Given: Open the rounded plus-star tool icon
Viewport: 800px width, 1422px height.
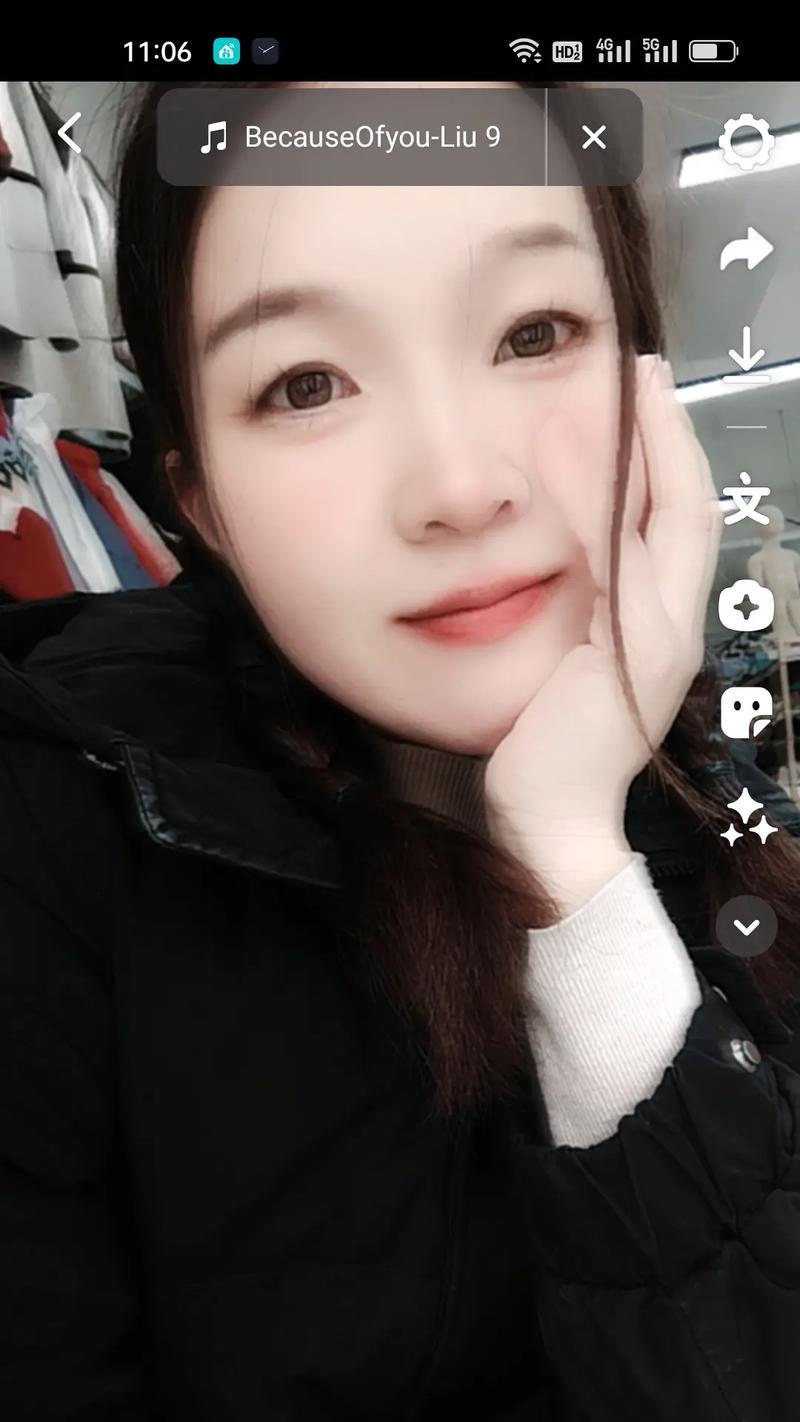Looking at the screenshot, I should (x=746, y=606).
